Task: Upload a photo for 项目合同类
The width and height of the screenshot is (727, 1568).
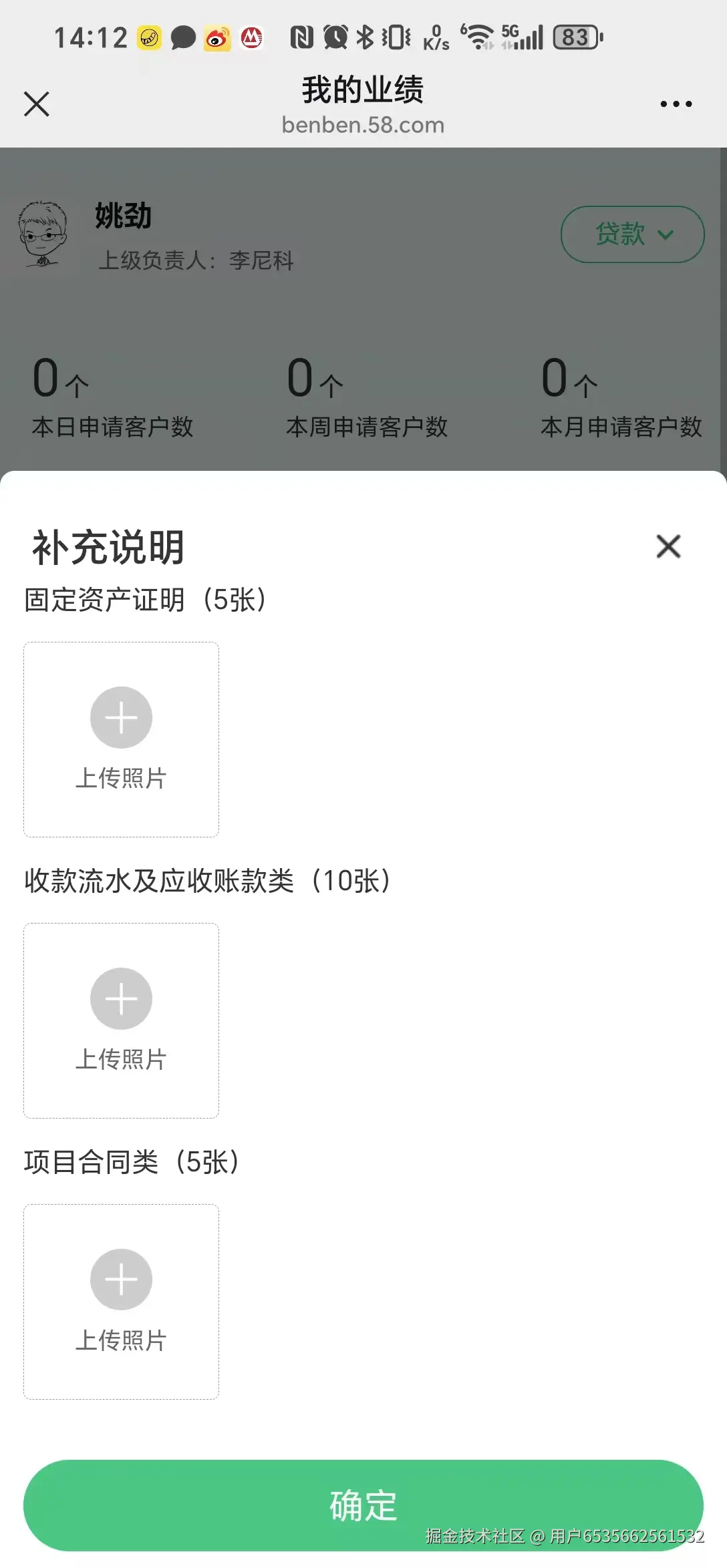Action: (122, 1301)
